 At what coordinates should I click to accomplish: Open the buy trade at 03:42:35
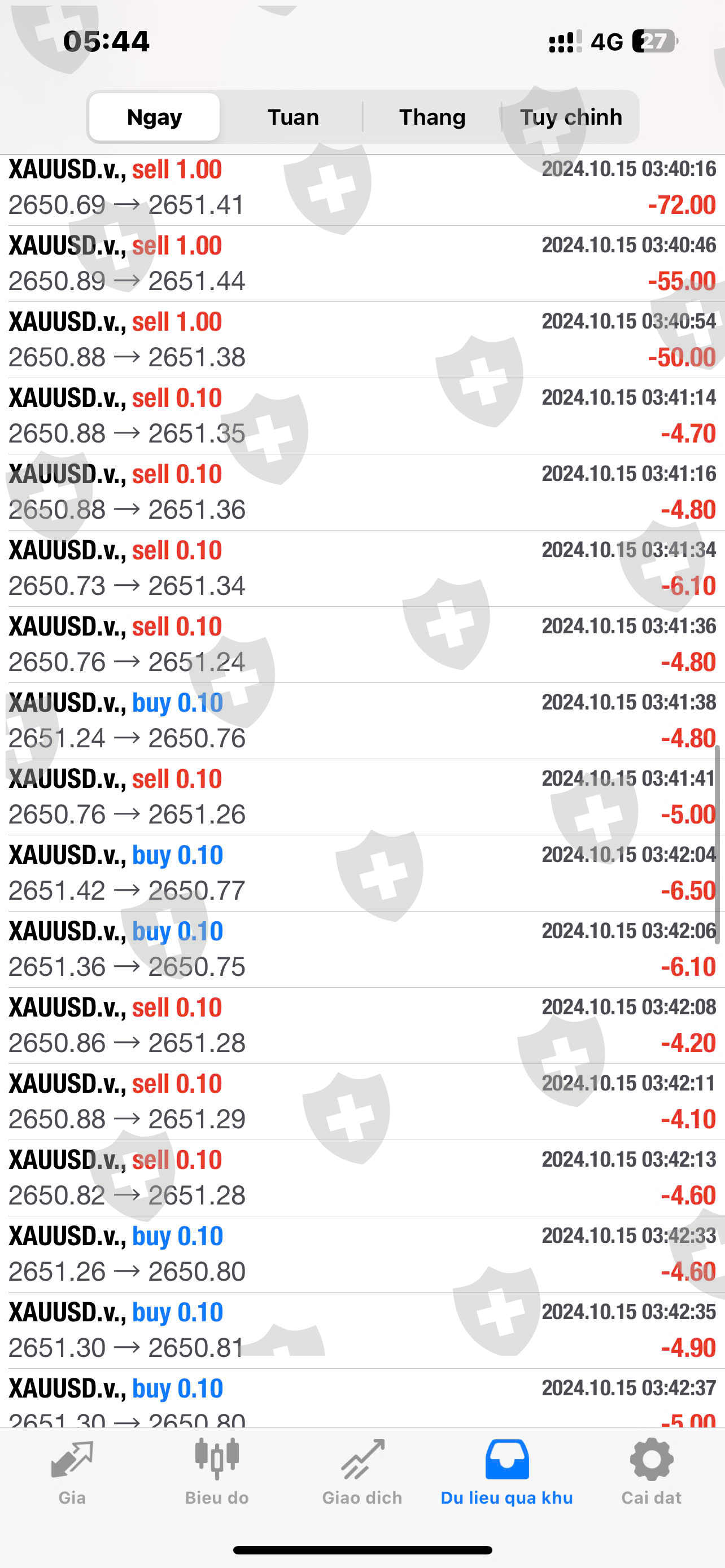point(362,1330)
